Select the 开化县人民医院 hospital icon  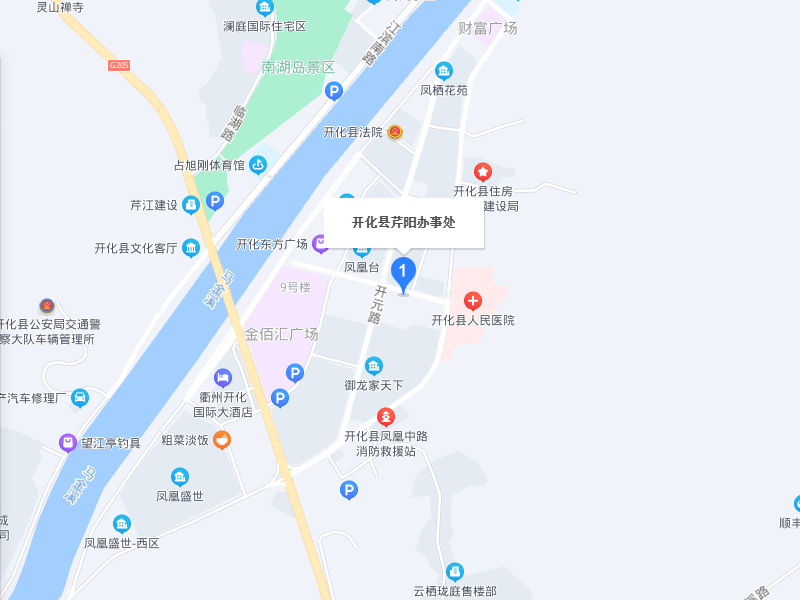(x=472, y=300)
